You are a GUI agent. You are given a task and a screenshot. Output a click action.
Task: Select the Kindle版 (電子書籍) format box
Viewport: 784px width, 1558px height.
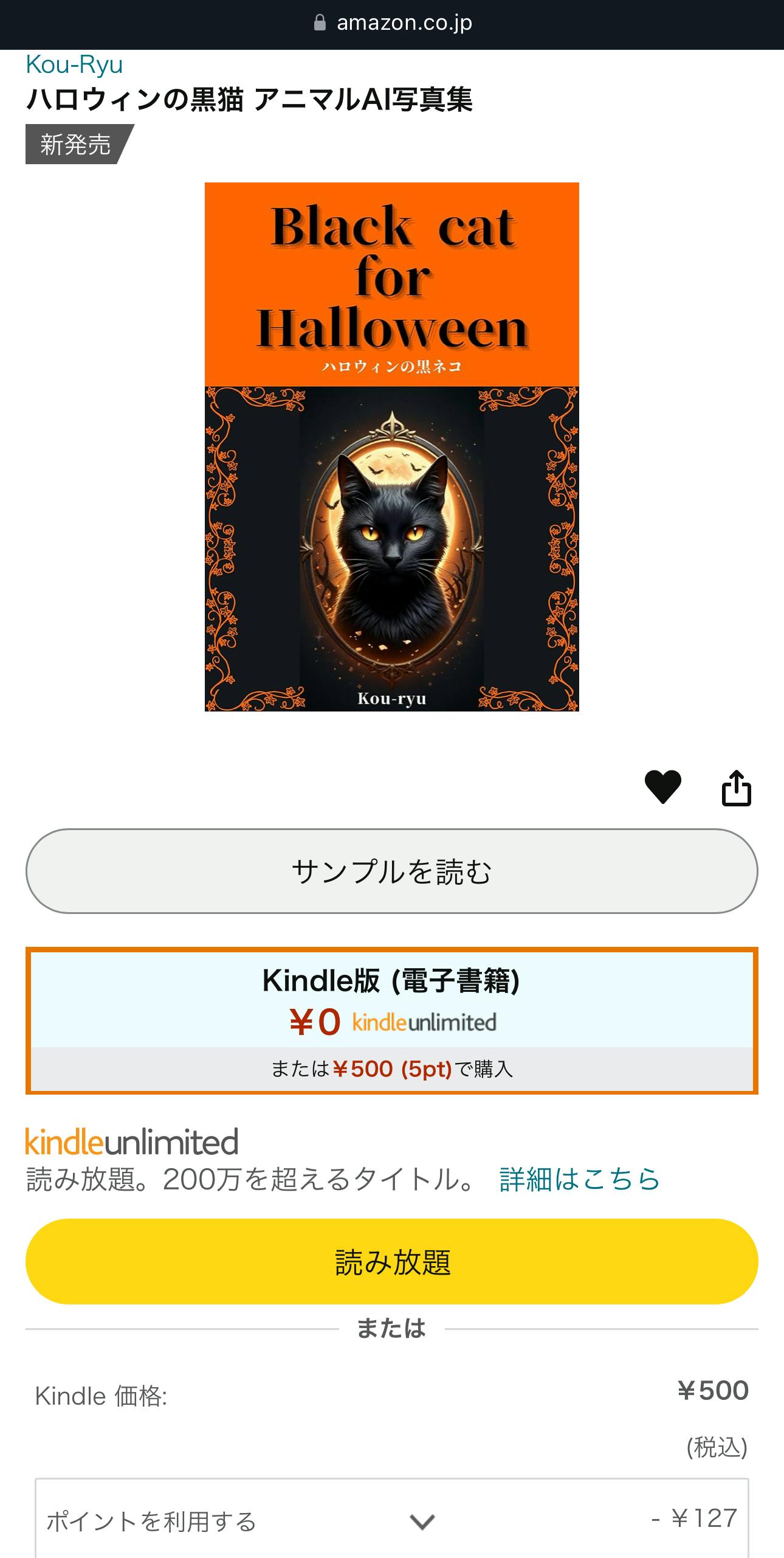(x=391, y=1020)
